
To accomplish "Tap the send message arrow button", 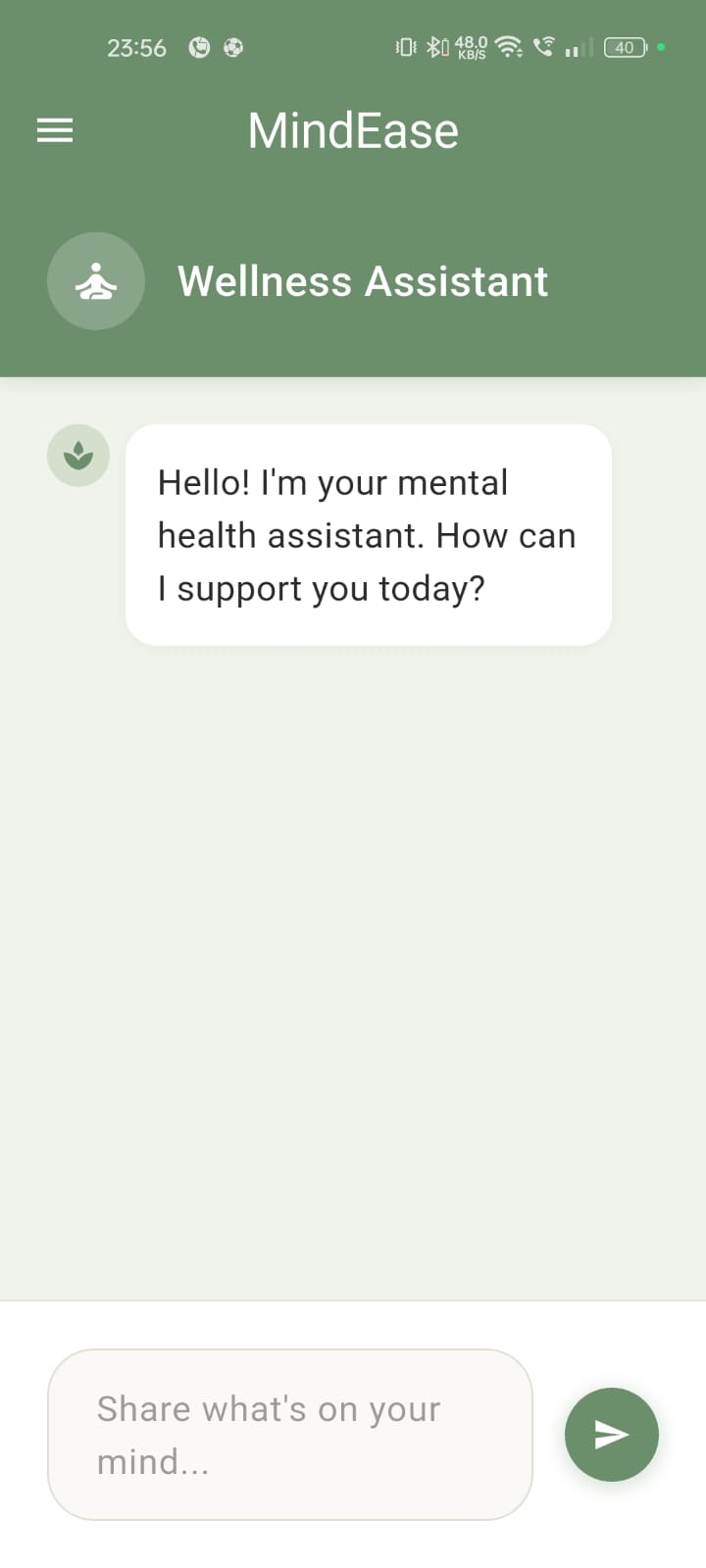I will coord(611,1434).
